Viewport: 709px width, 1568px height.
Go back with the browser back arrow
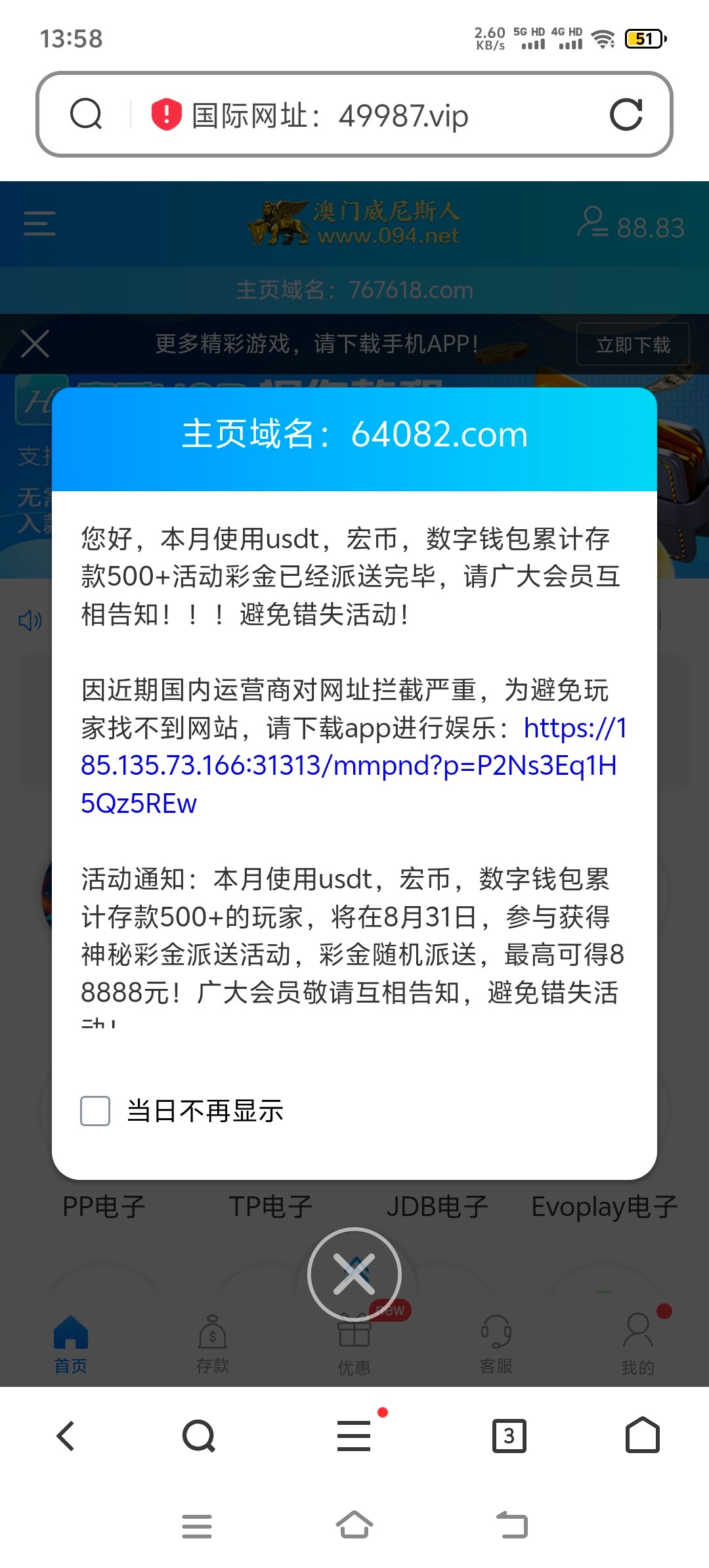pos(66,1435)
